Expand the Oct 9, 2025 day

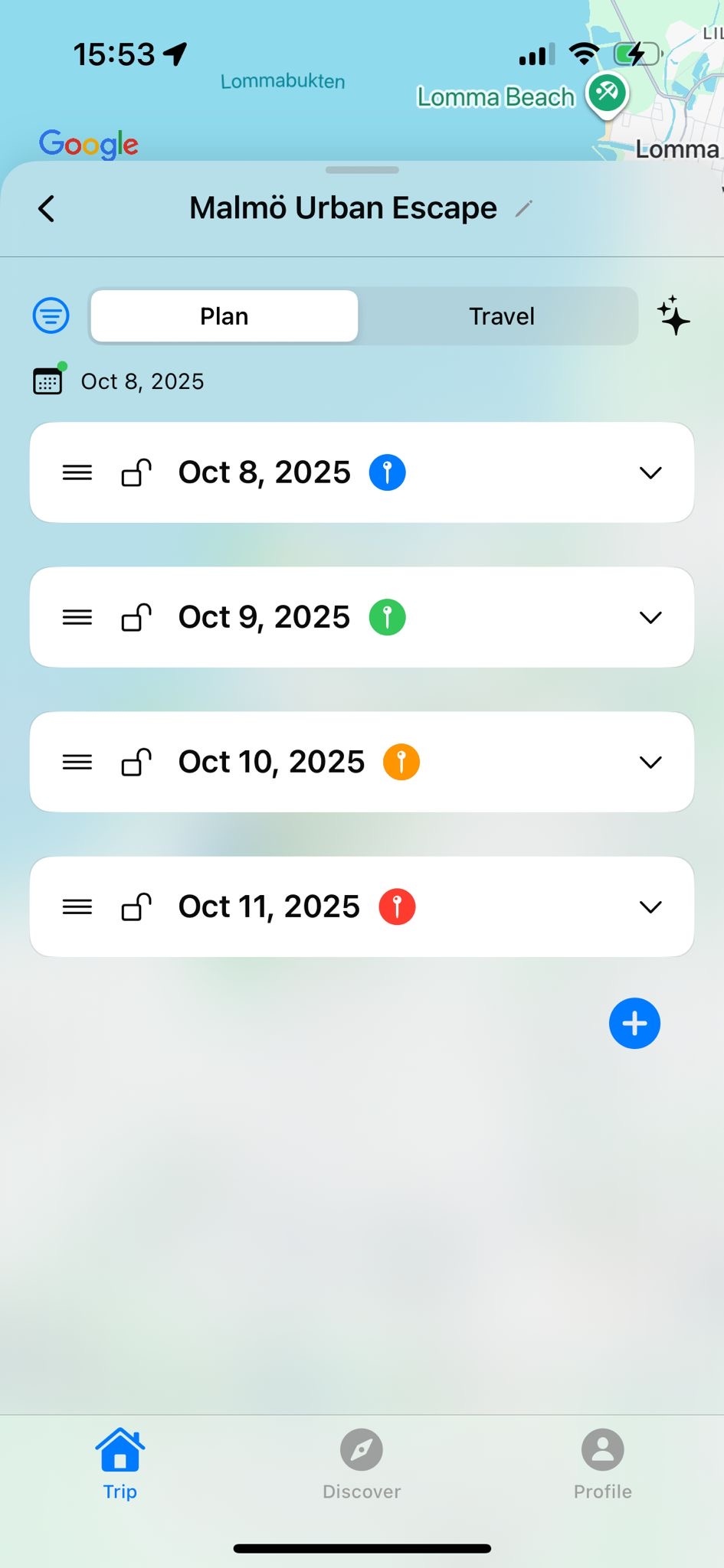650,618
